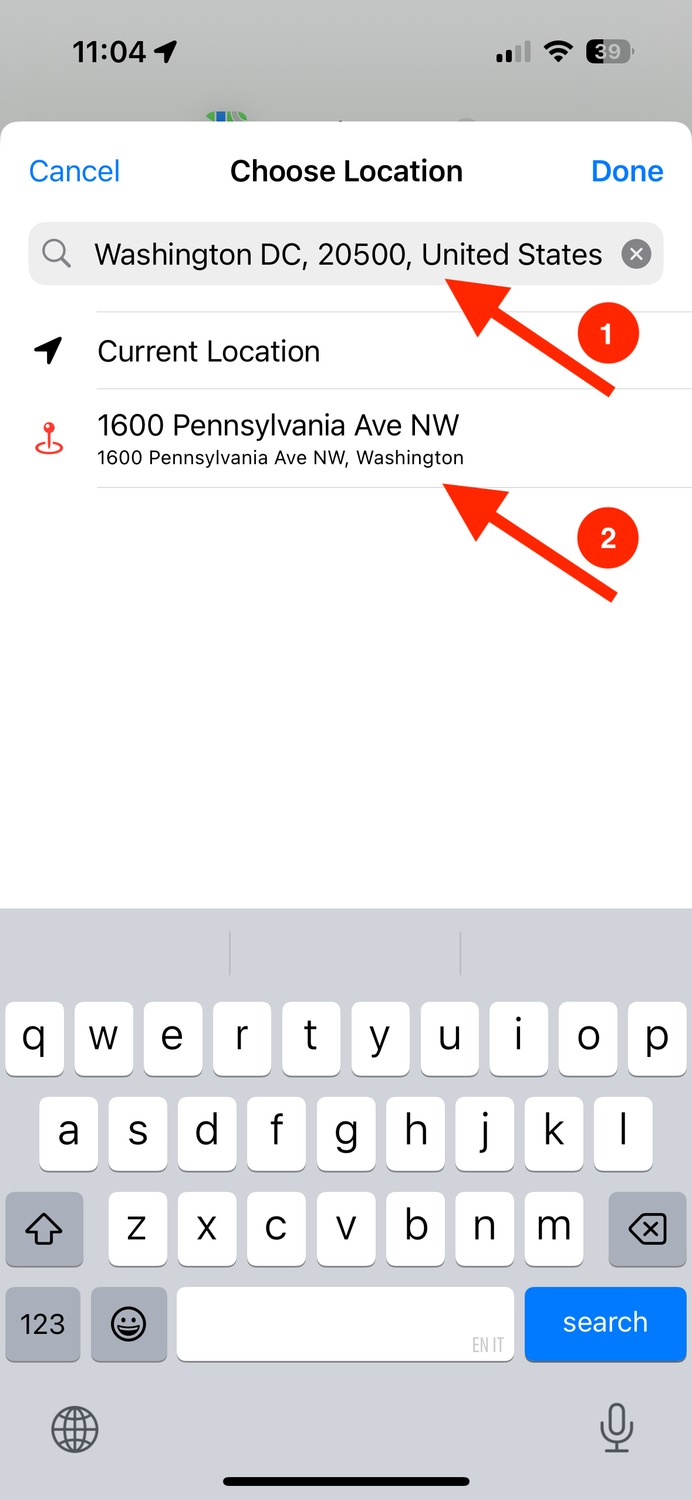Tap the Washington DC search field
The width and height of the screenshot is (692, 1500).
346,254
